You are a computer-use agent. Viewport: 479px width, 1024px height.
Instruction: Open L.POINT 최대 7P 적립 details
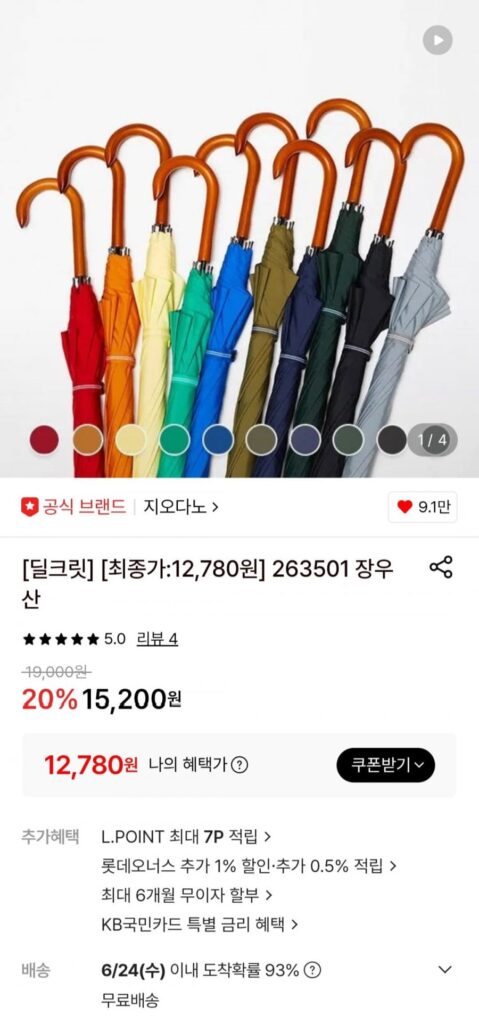(x=186, y=836)
